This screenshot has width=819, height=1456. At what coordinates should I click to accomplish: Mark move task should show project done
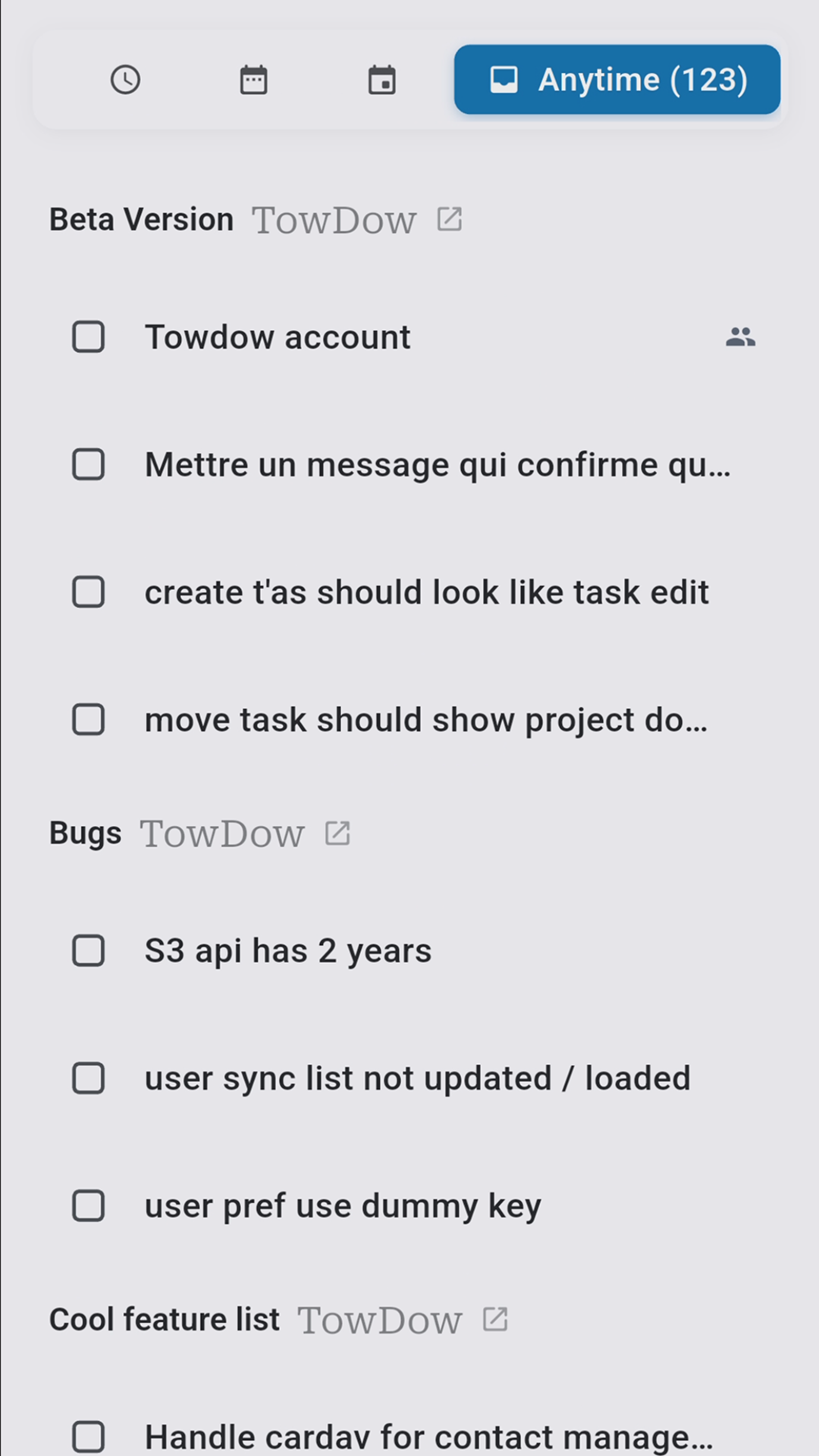click(x=89, y=720)
